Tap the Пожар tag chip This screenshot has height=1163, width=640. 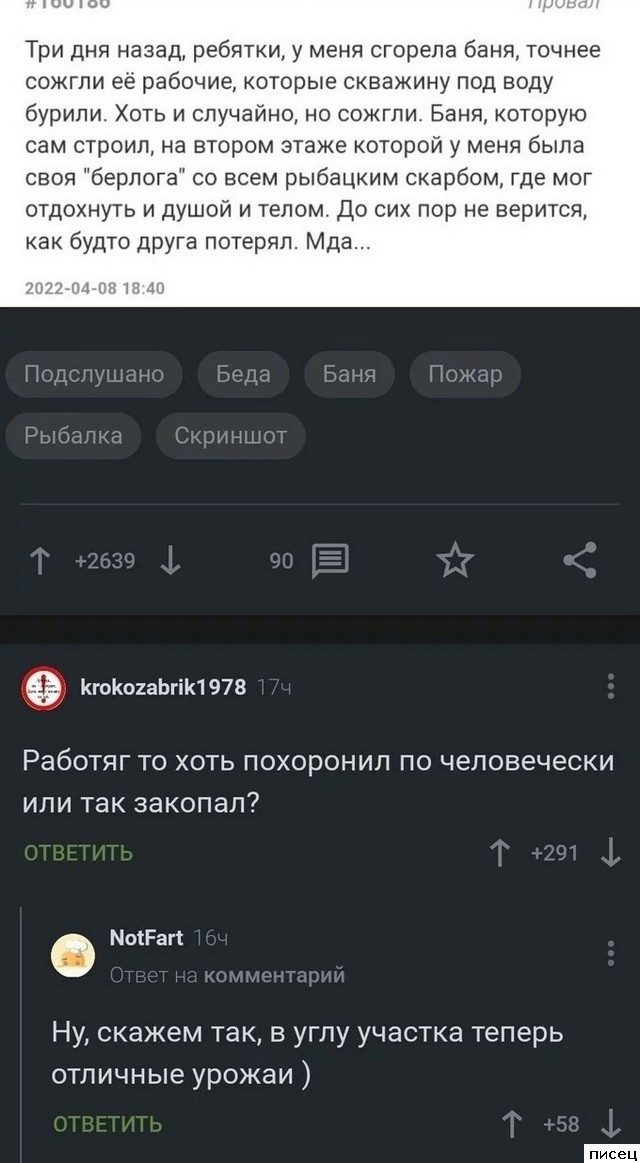point(465,375)
